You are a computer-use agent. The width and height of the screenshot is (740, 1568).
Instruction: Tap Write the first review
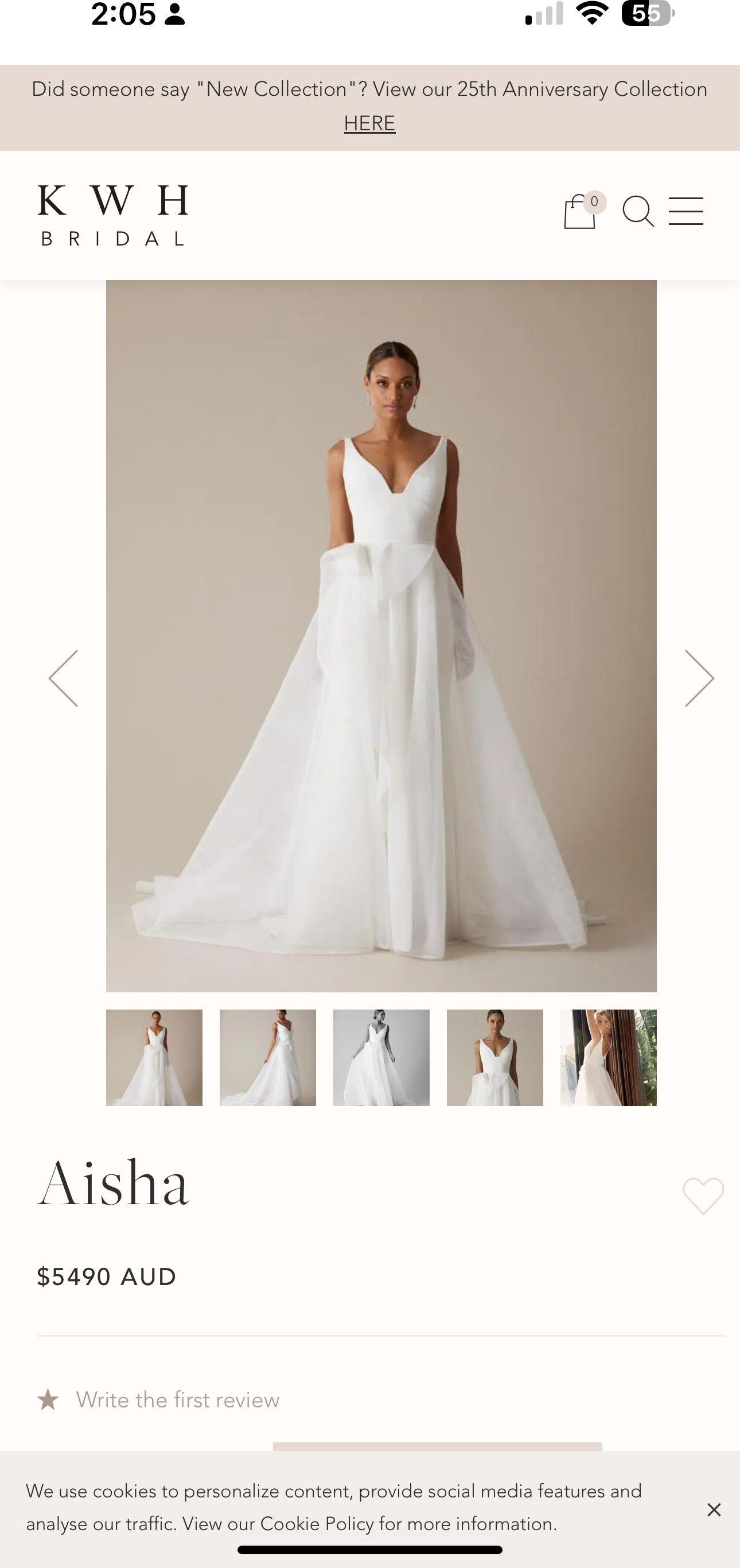point(178,1400)
